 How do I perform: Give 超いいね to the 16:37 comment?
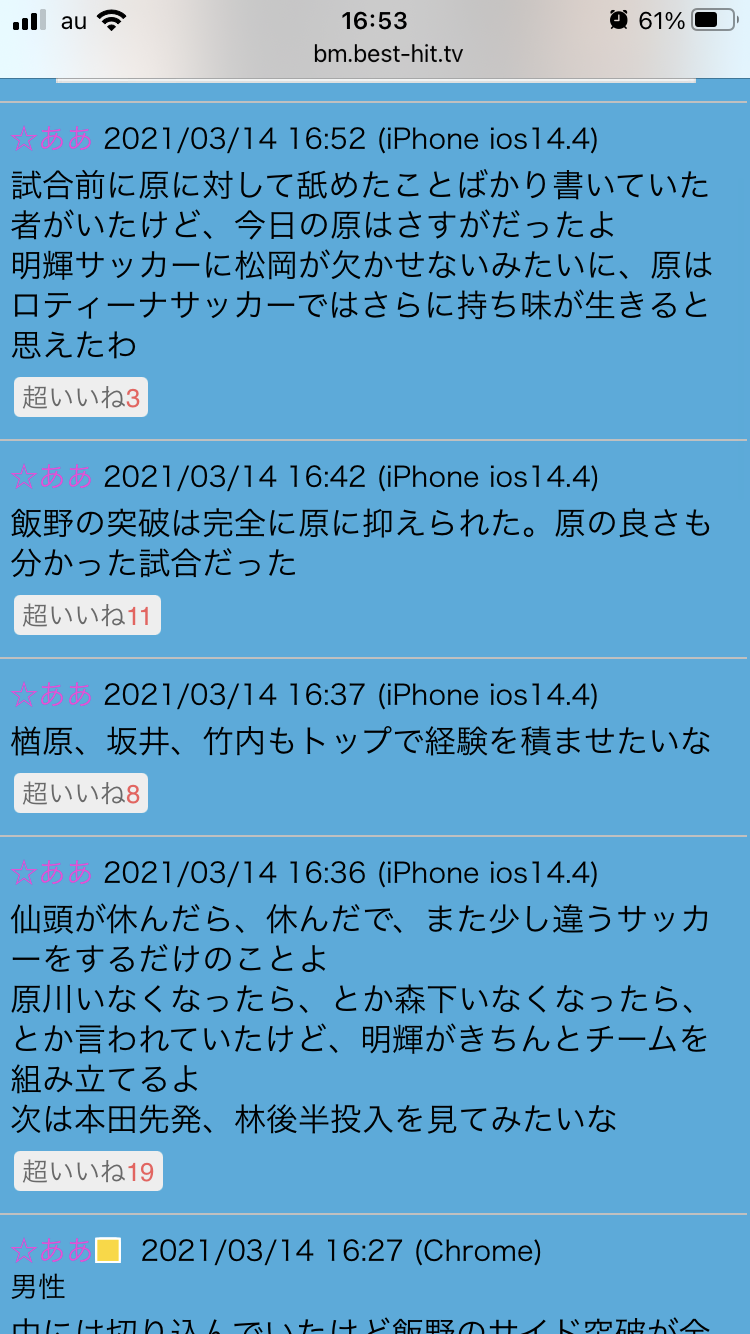(80, 793)
